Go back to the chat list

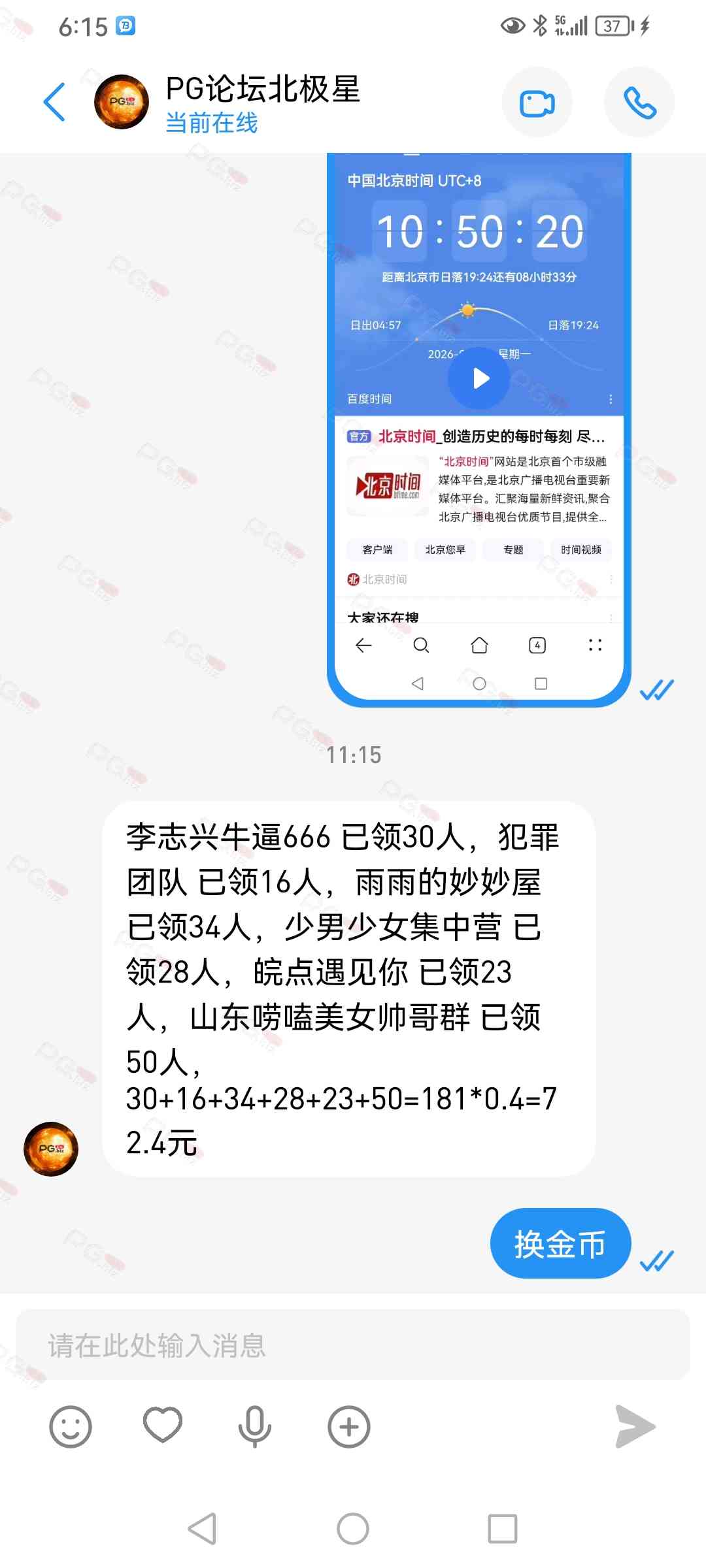55,103
